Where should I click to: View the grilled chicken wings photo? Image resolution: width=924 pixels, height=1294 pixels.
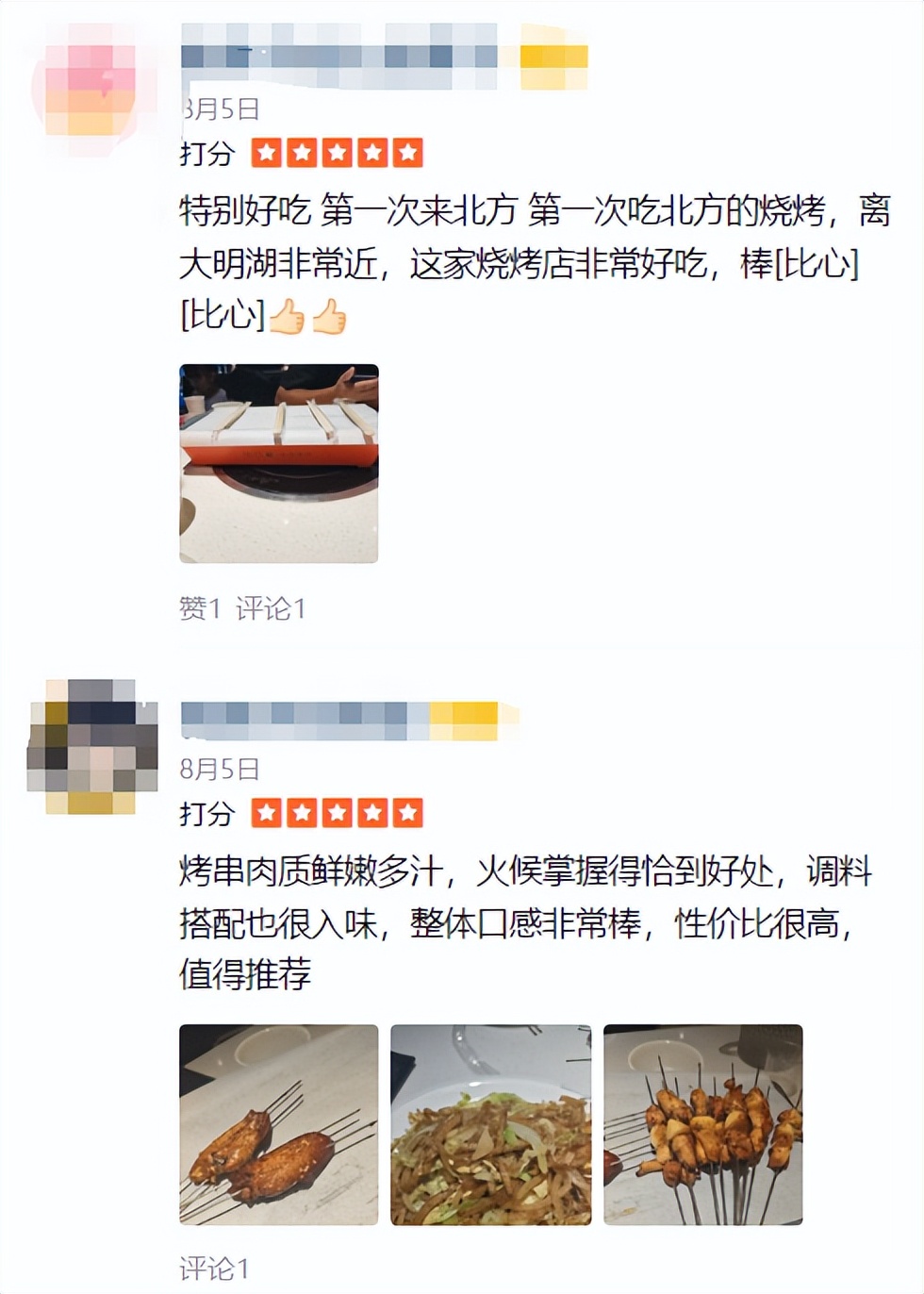click(278, 1124)
